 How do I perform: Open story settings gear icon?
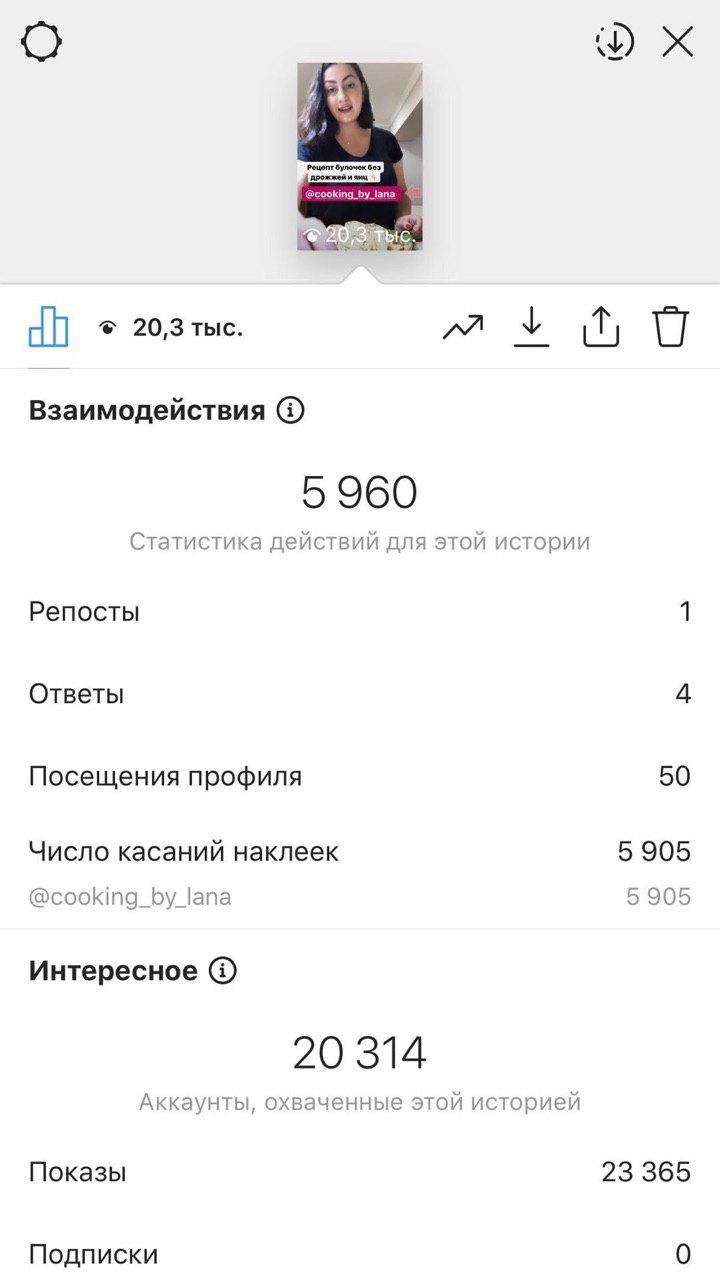pos(42,42)
